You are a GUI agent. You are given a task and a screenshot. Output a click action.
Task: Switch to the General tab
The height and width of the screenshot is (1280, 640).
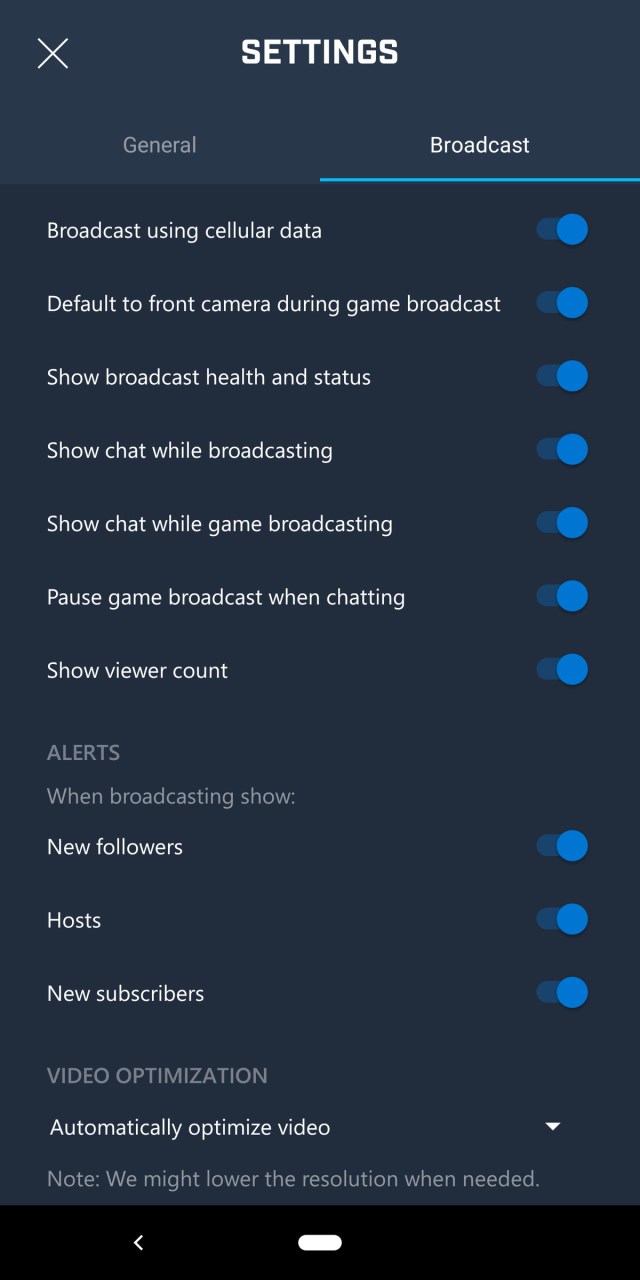(160, 145)
